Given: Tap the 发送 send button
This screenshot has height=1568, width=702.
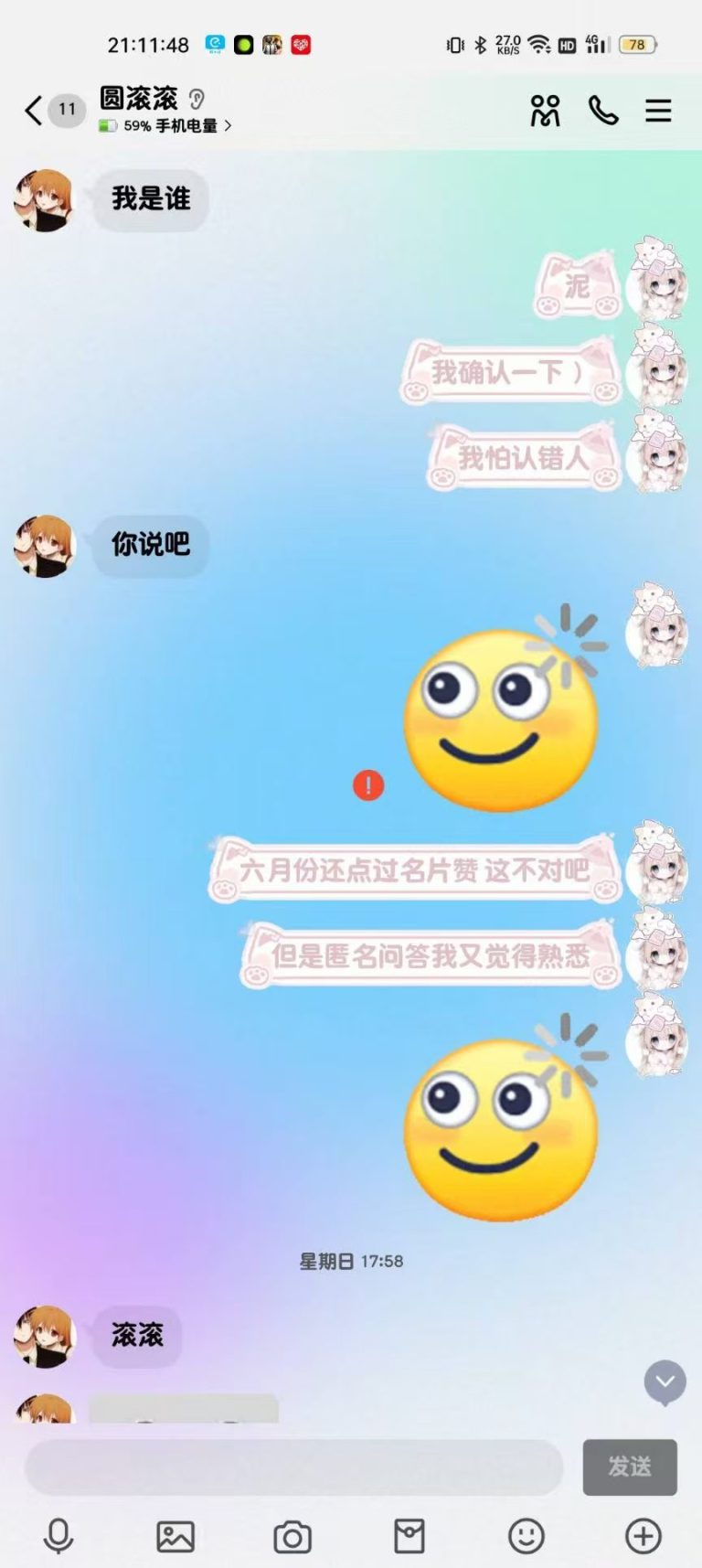Looking at the screenshot, I should point(630,1467).
